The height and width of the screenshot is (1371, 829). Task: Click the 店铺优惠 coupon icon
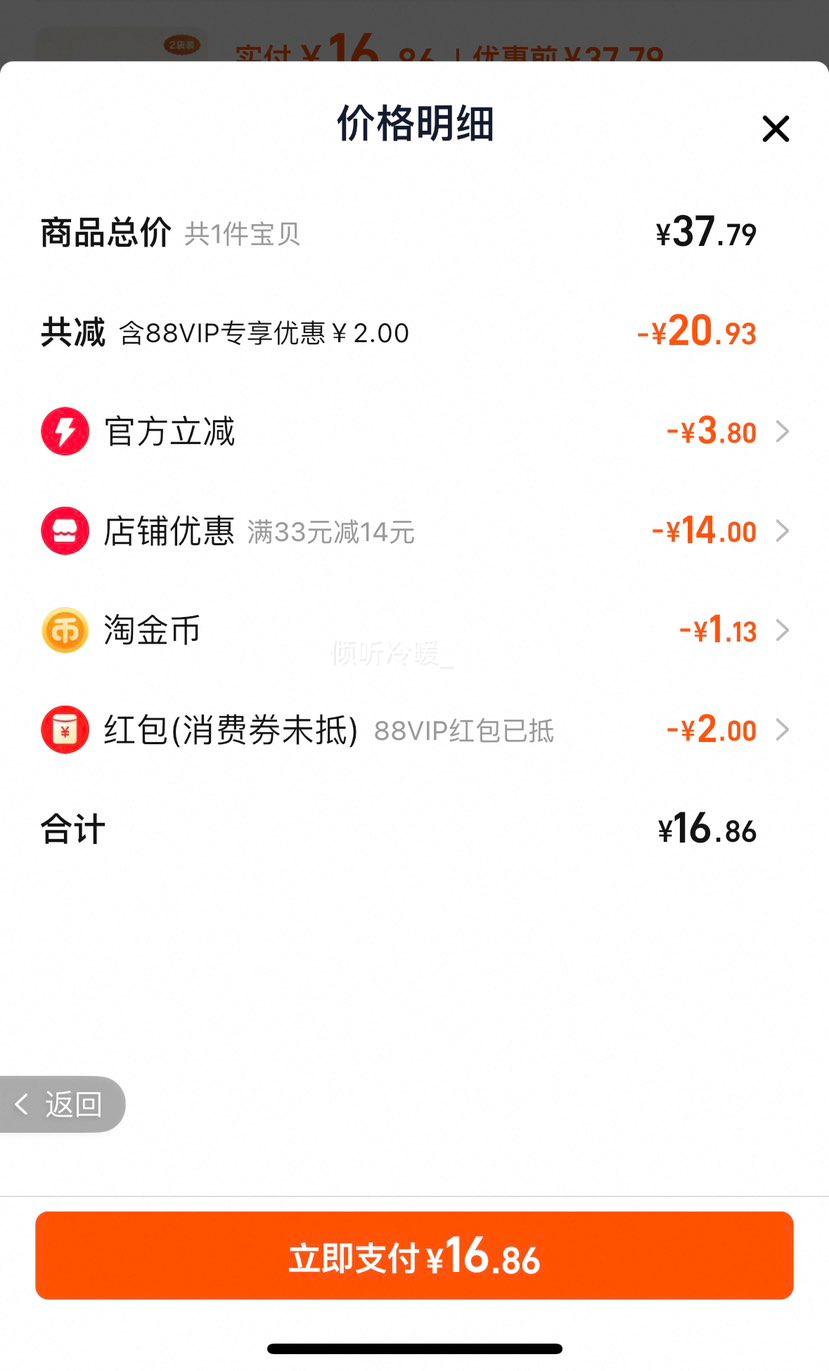click(x=64, y=531)
